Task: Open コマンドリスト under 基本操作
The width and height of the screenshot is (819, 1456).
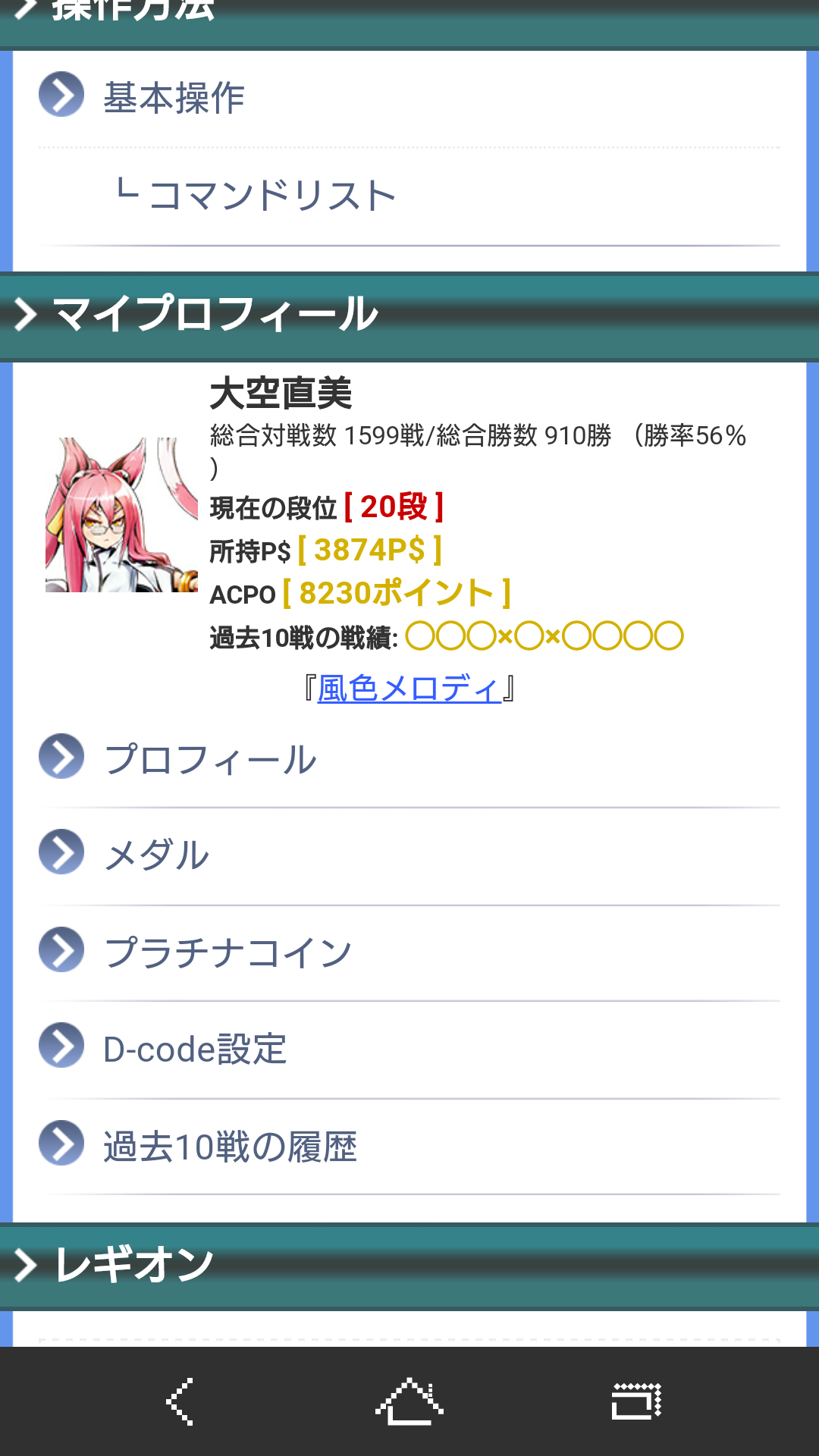Action: point(409,196)
